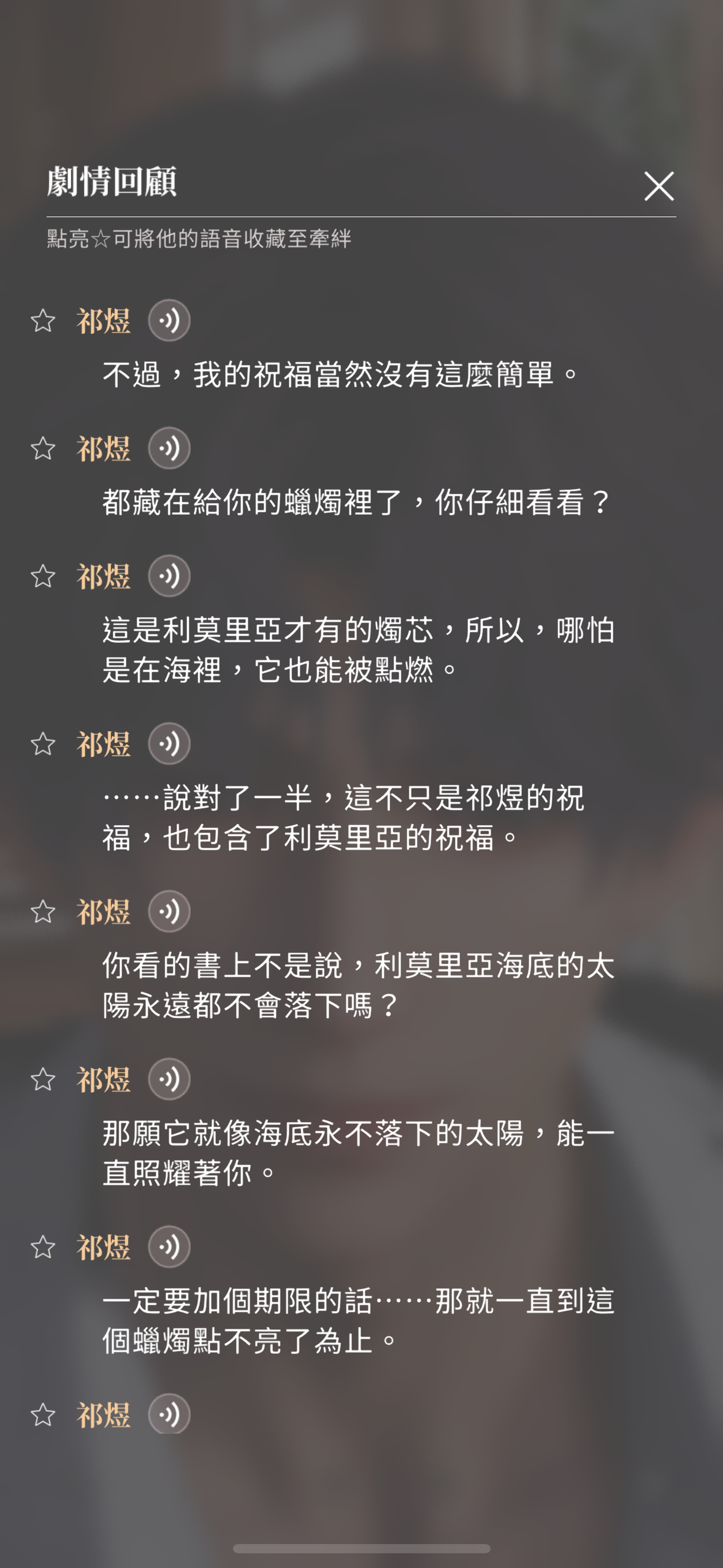Image resolution: width=723 pixels, height=1568 pixels.
Task: Collect the line 那願它就像海底永不落下的太陽
Action: (43, 1079)
